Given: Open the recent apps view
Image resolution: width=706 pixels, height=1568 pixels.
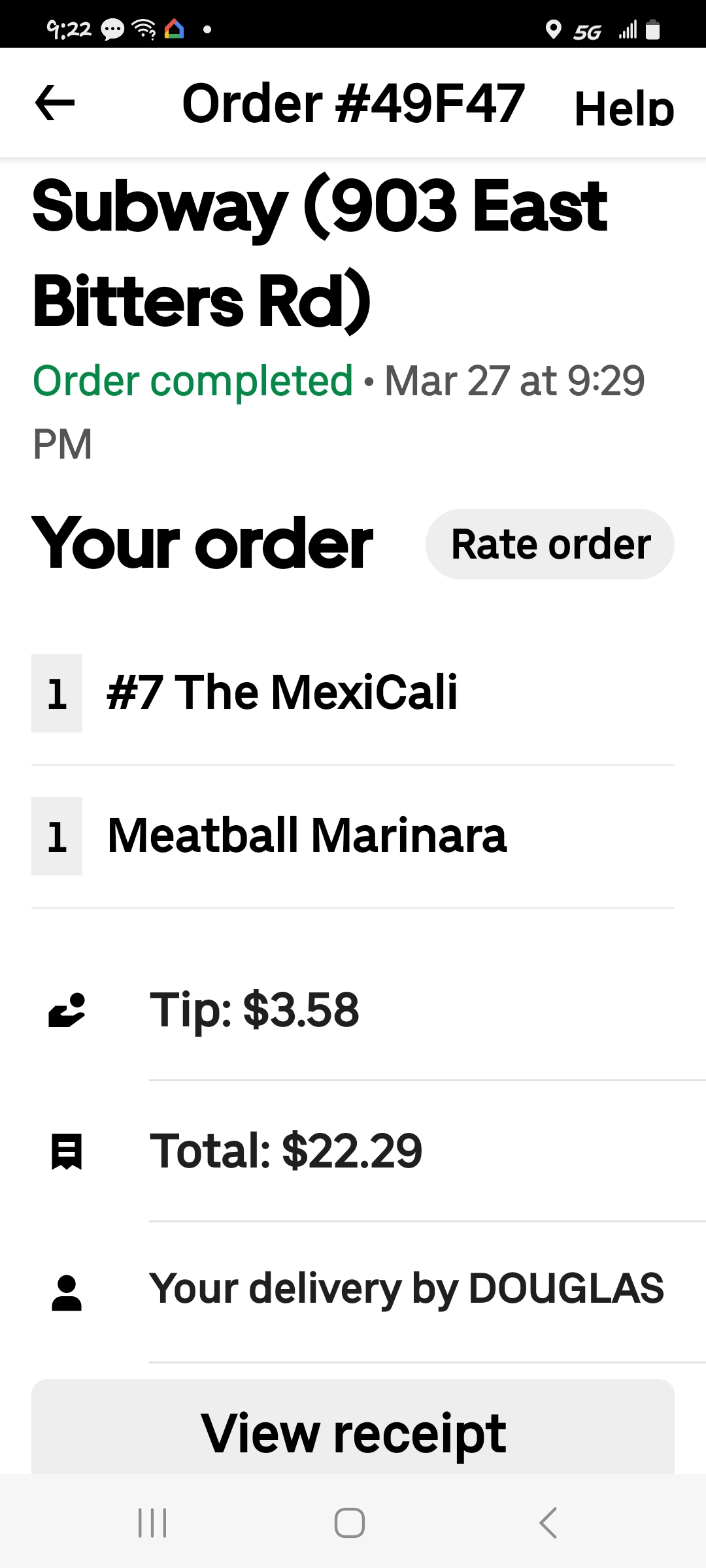Looking at the screenshot, I should pos(153,1523).
